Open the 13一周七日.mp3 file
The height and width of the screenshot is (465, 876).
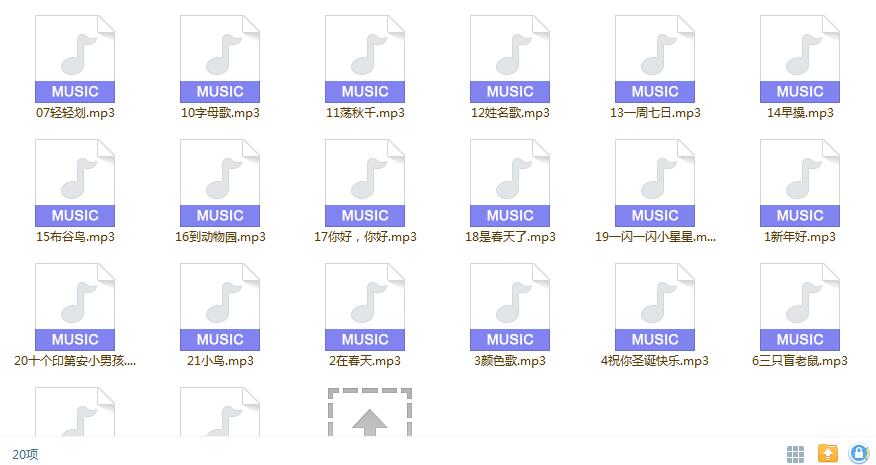pyautogui.click(x=655, y=60)
